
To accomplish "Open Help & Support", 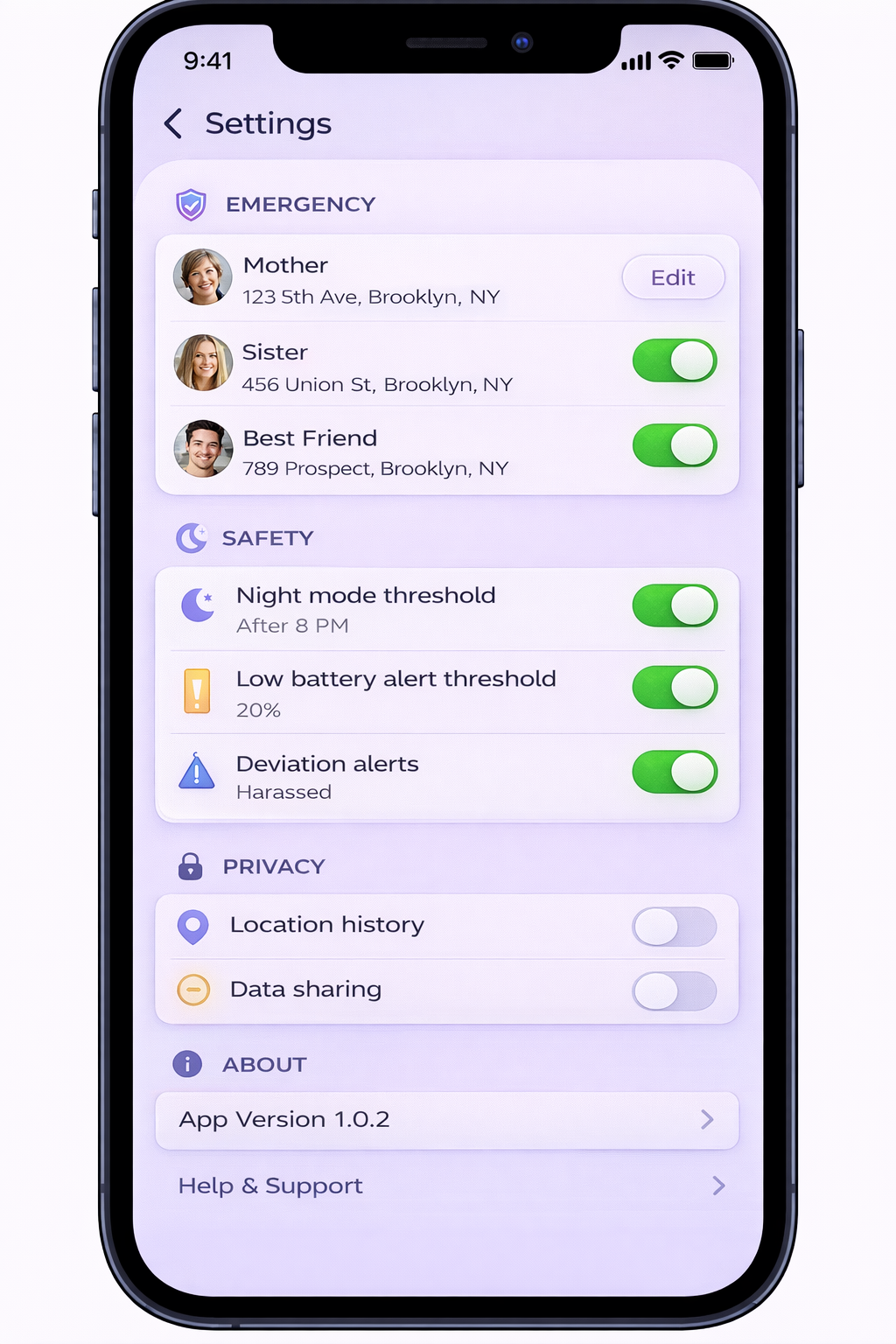I will coord(446,1186).
